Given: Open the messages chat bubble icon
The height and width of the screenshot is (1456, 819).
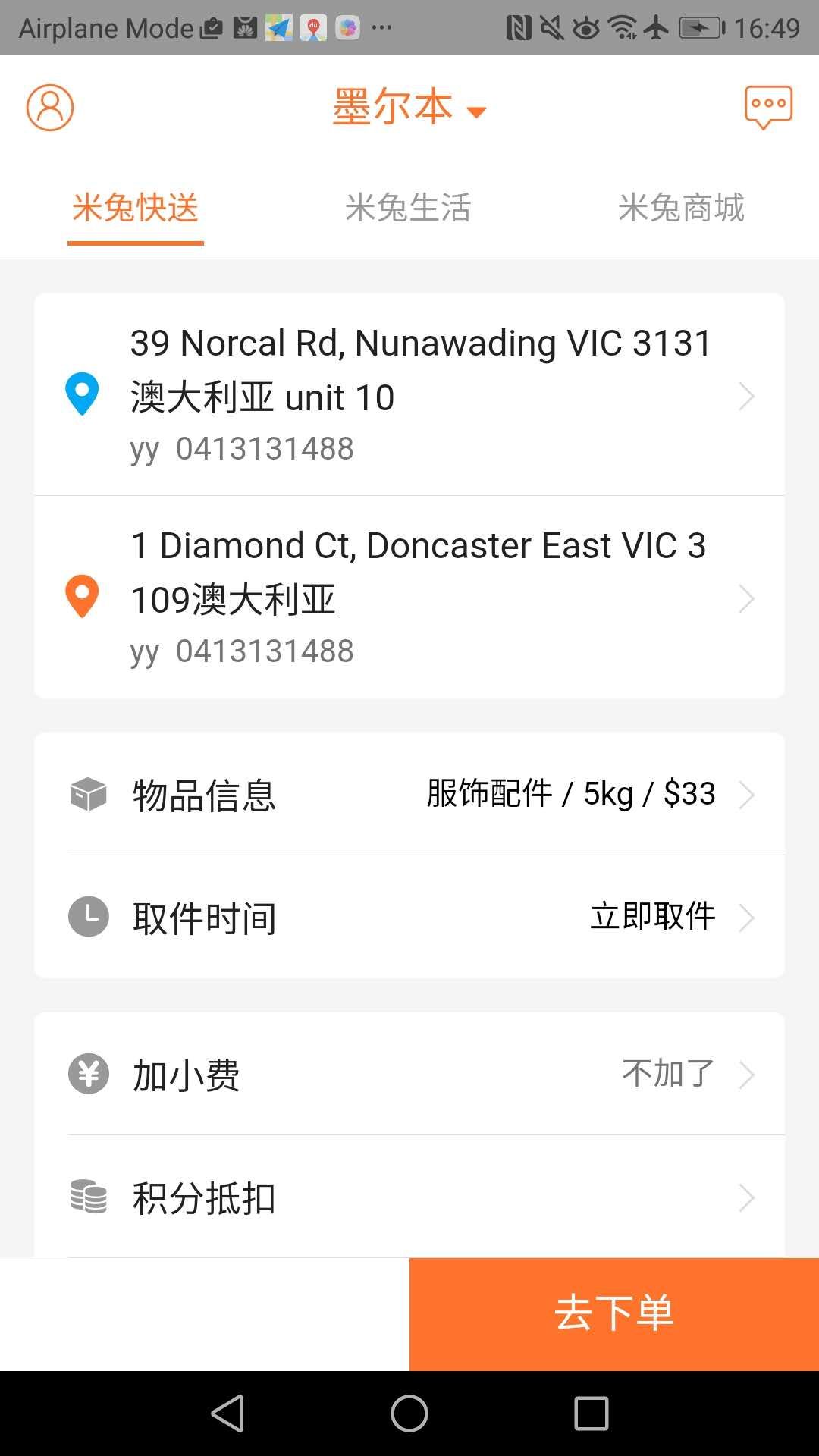Looking at the screenshot, I should pyautogui.click(x=768, y=107).
